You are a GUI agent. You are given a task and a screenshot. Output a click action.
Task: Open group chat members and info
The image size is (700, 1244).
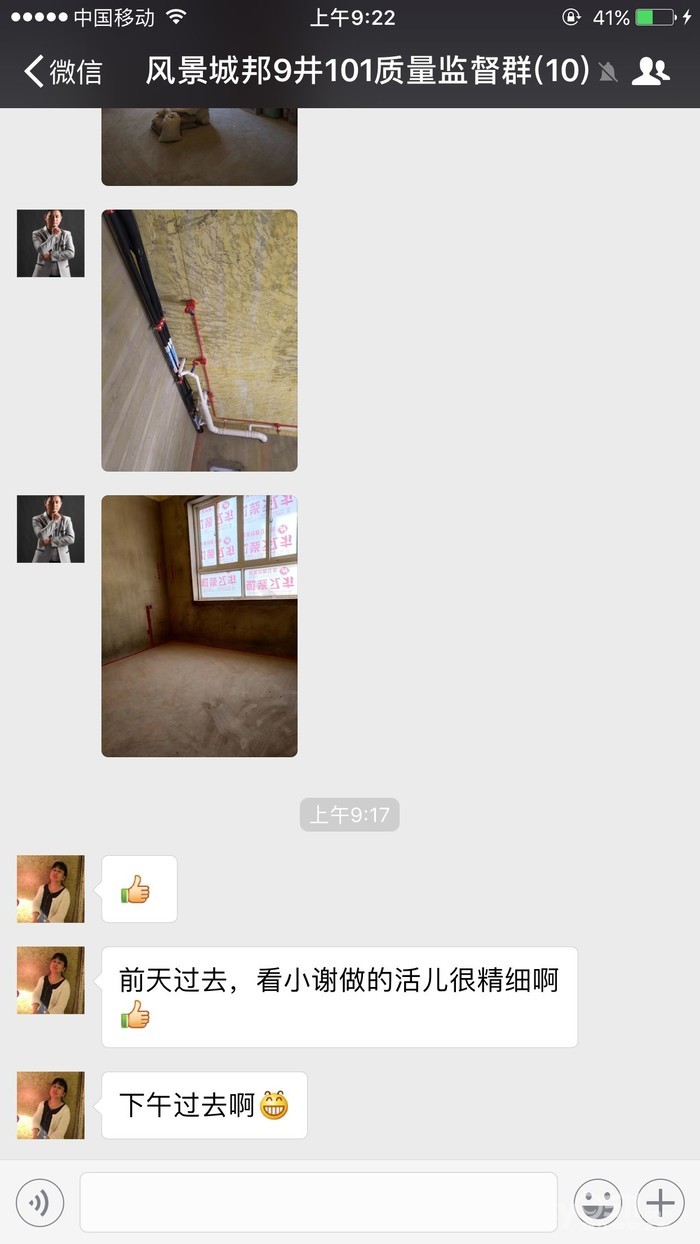(x=650, y=71)
